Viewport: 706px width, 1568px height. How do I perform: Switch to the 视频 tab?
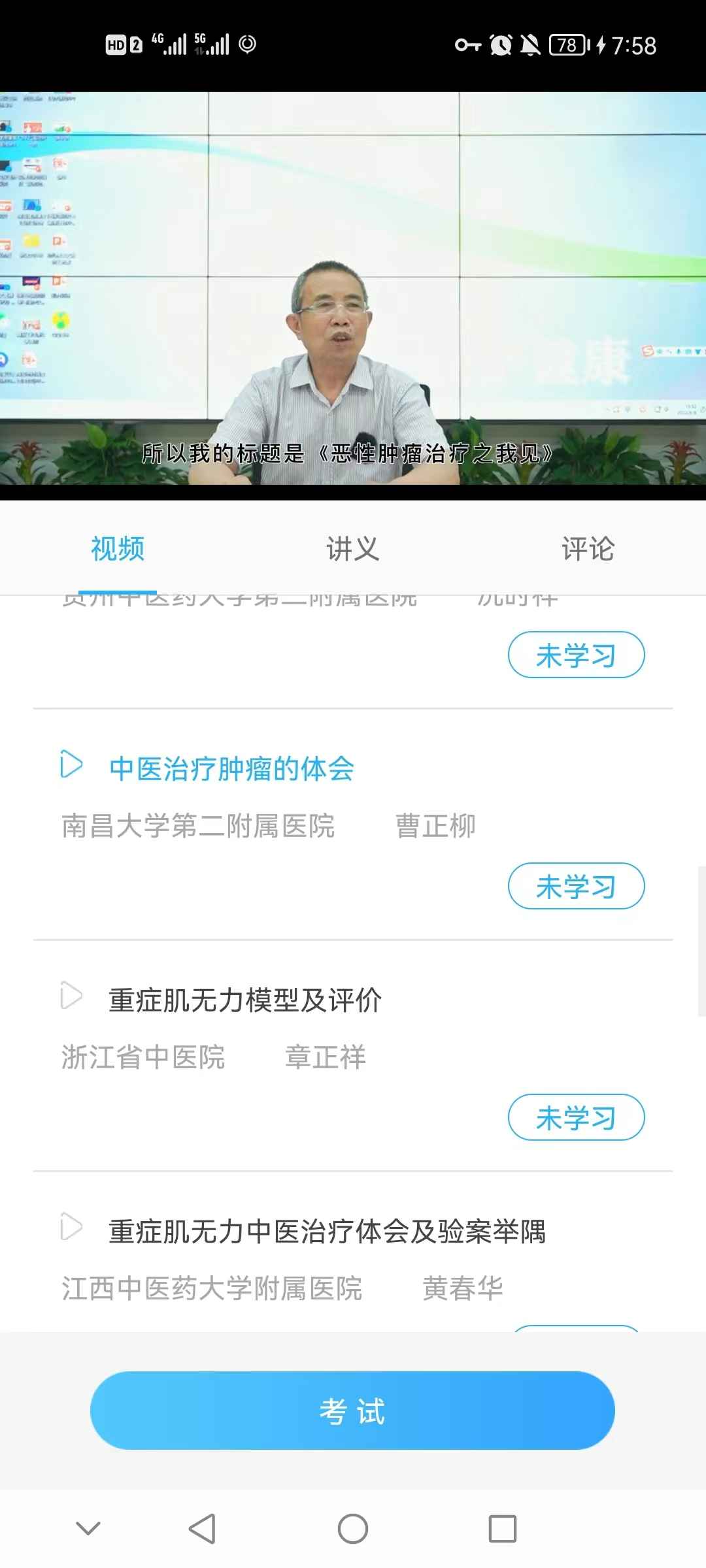[x=118, y=549]
